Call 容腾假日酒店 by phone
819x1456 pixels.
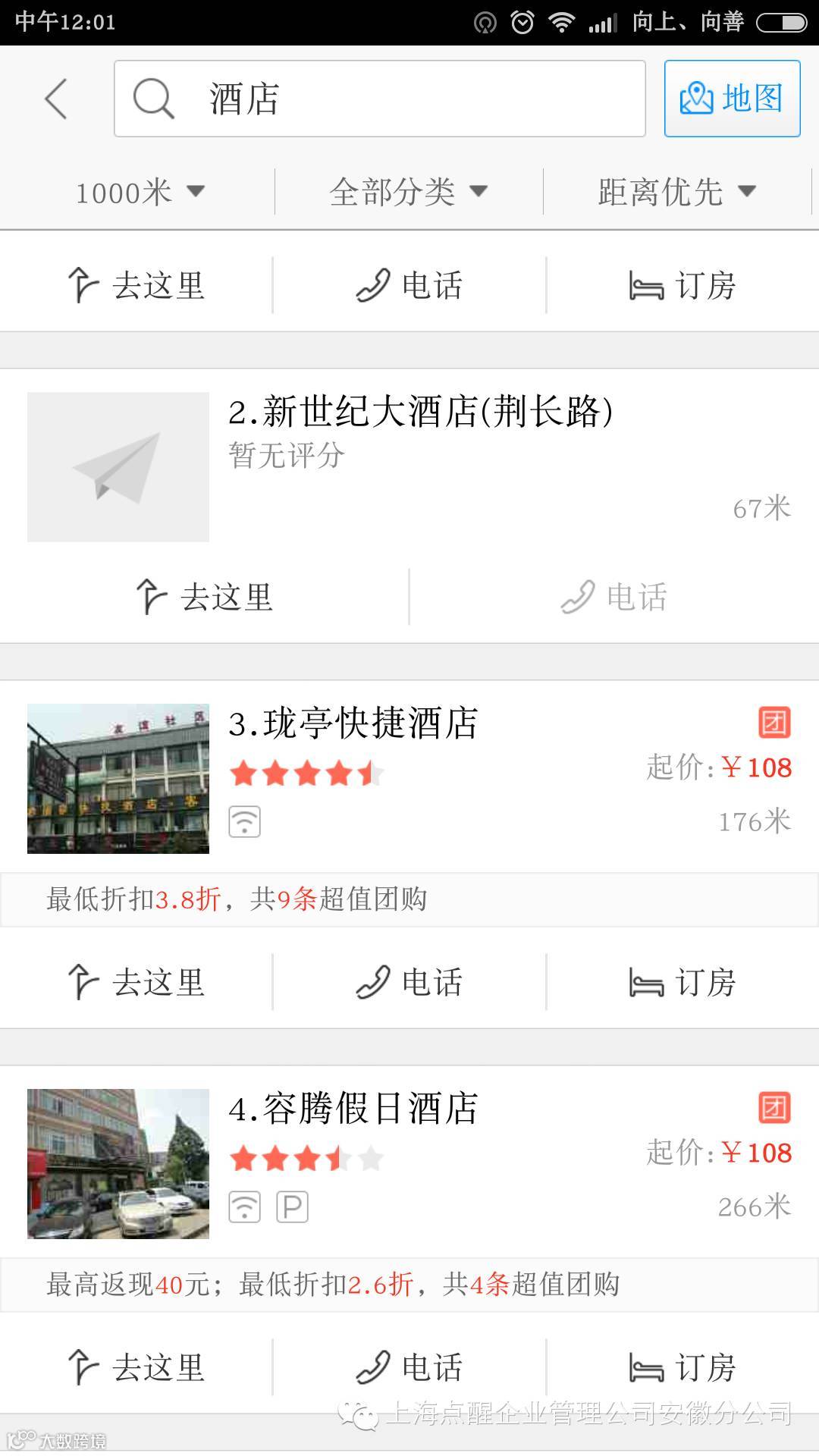point(409,1368)
